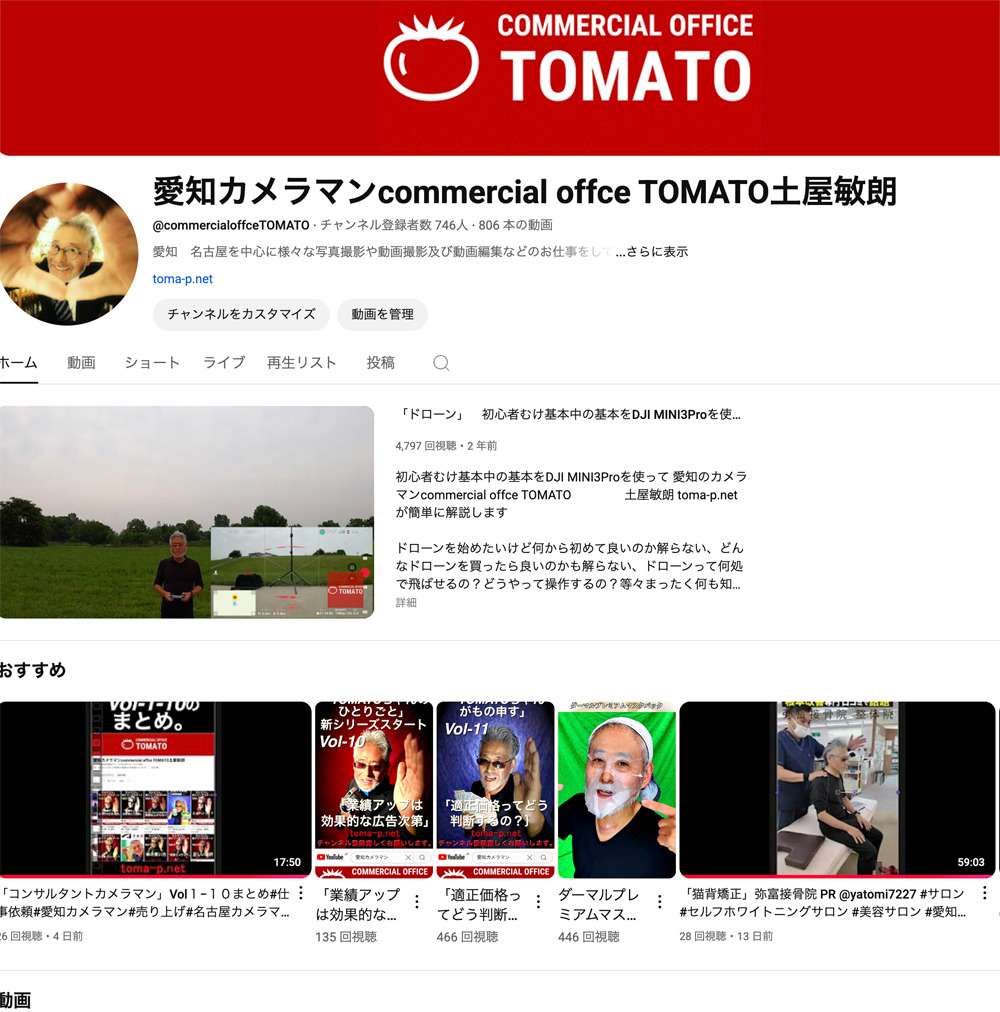Open the Vol 1-10 まとめ video thumbnail

click(155, 789)
